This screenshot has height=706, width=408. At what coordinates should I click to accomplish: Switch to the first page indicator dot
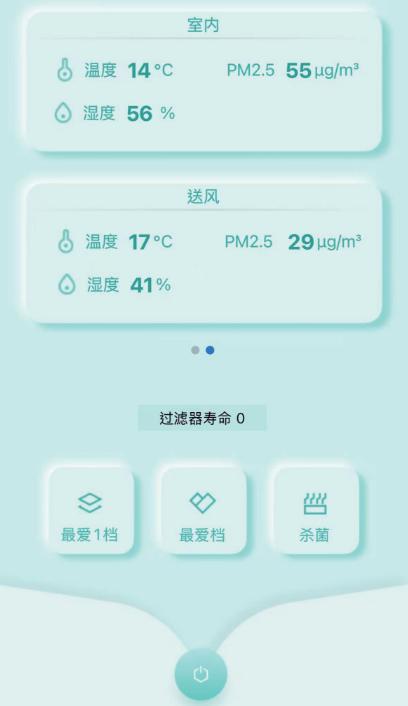(195, 350)
